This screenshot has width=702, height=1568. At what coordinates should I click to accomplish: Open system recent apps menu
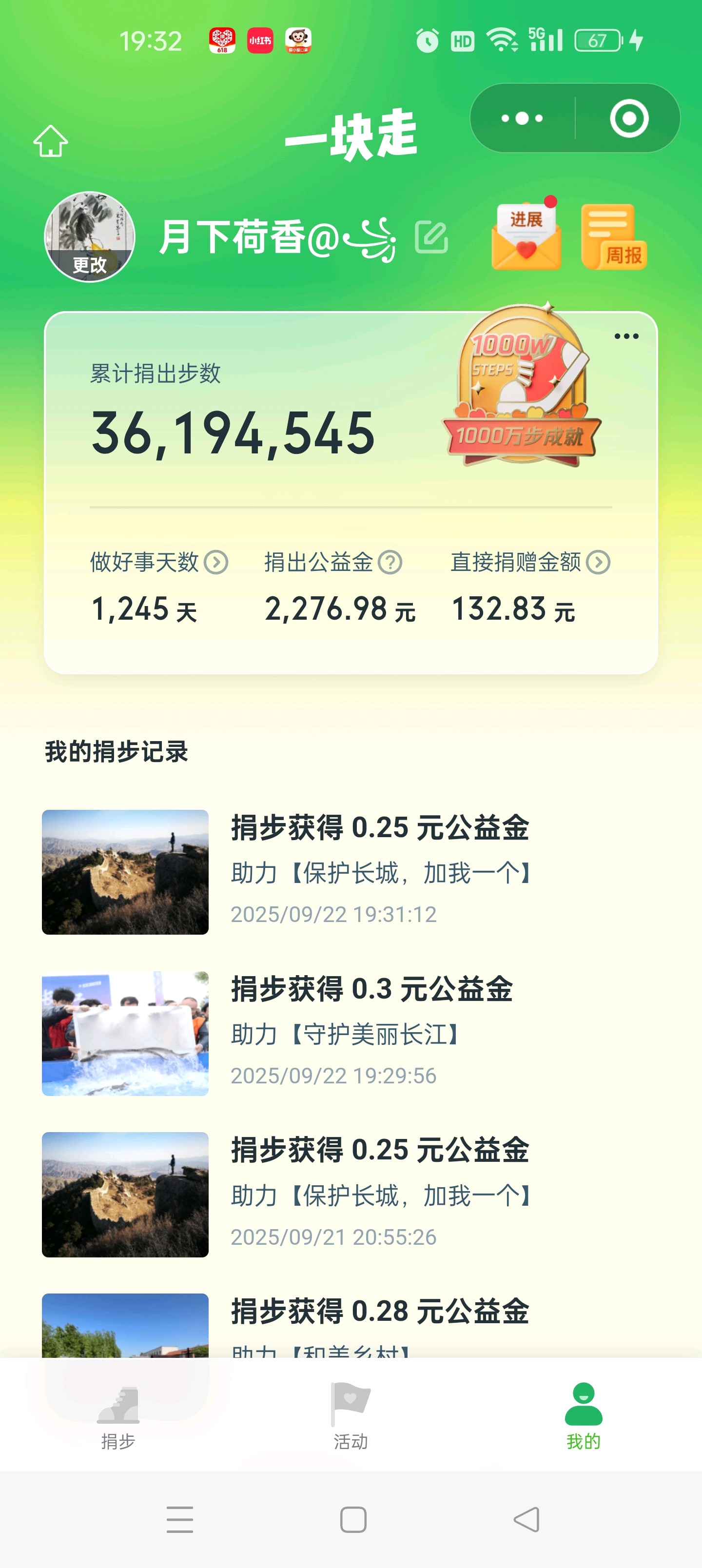179,1519
